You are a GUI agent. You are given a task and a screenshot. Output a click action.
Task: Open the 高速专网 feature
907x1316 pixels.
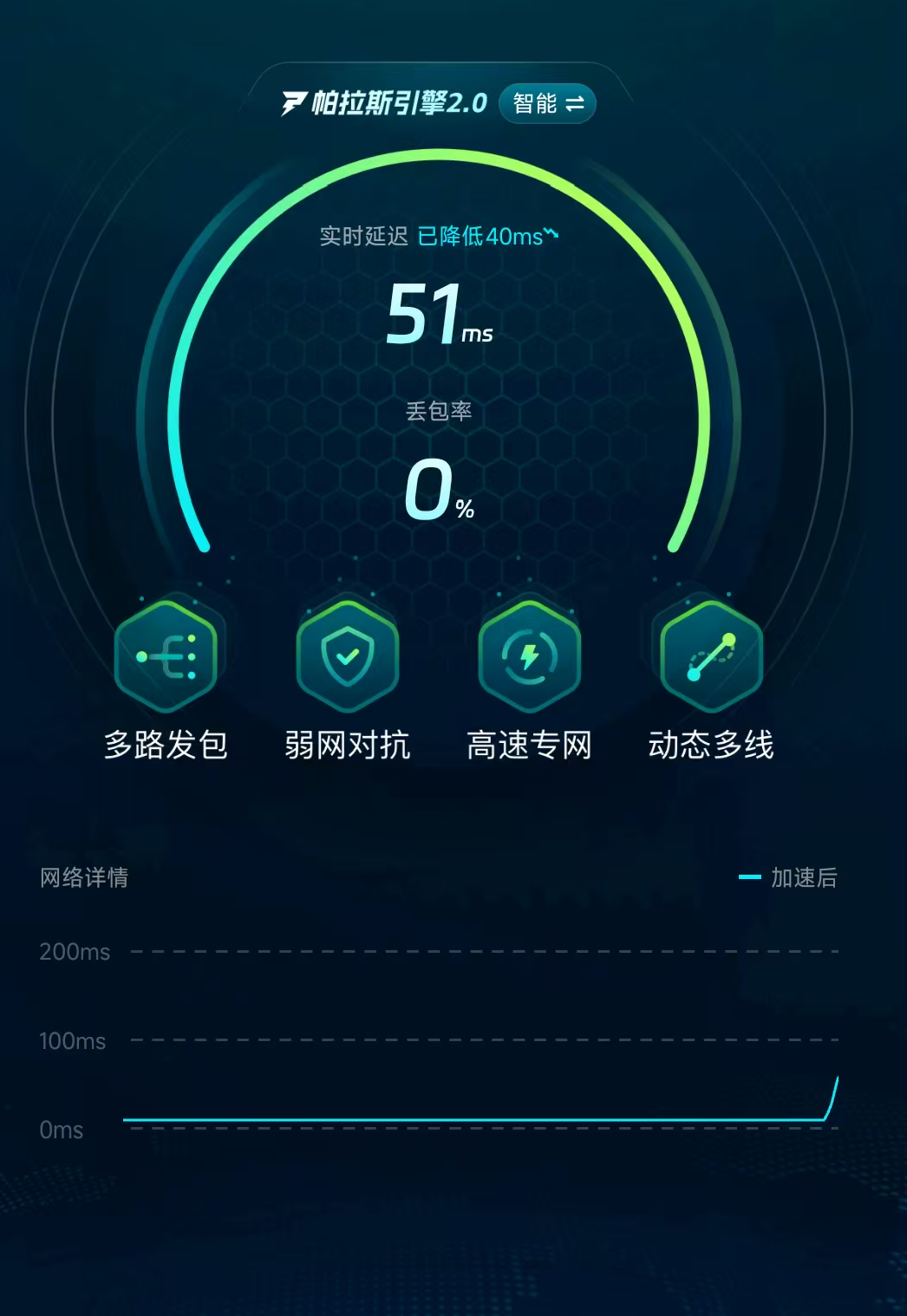(529, 656)
